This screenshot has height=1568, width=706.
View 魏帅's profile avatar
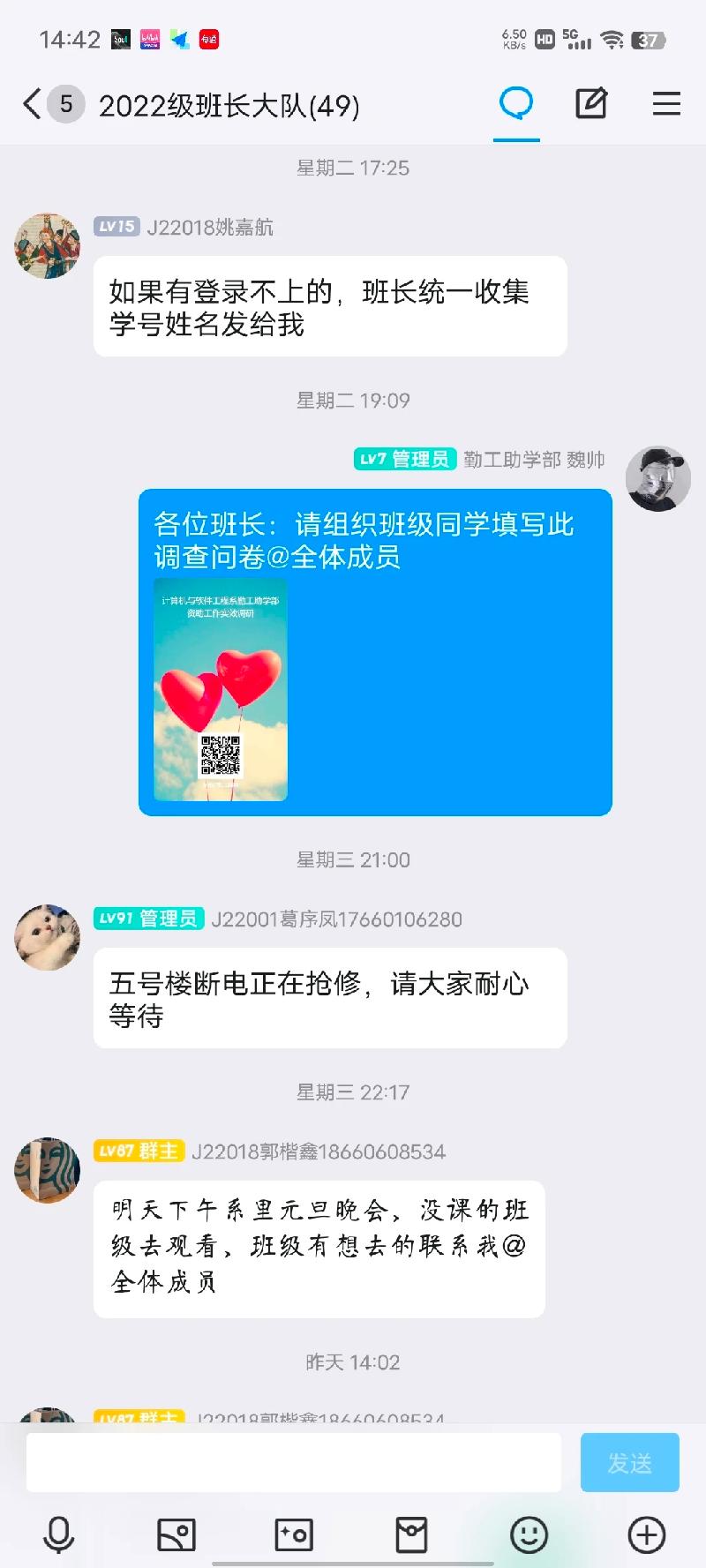pos(657,478)
